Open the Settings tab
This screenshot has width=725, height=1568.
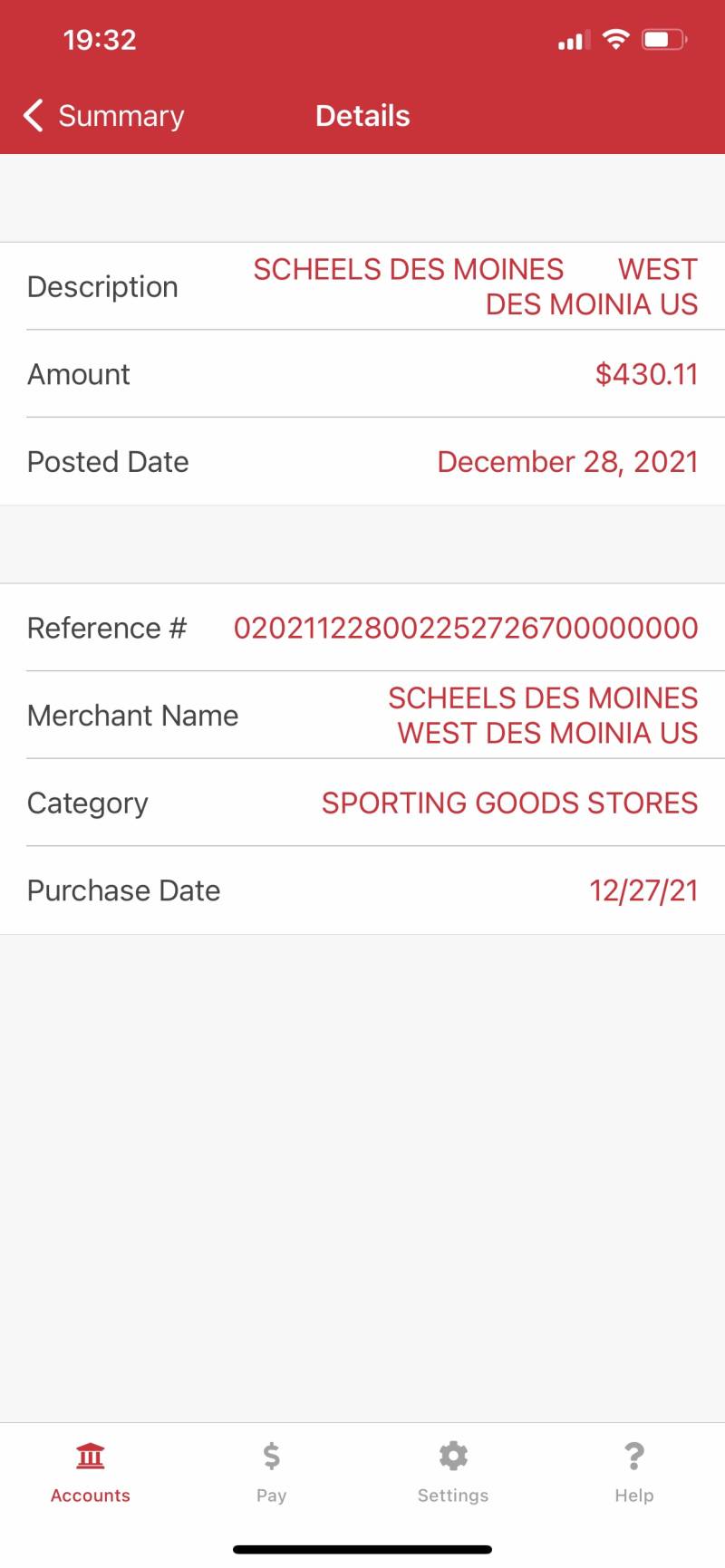pos(453,1473)
